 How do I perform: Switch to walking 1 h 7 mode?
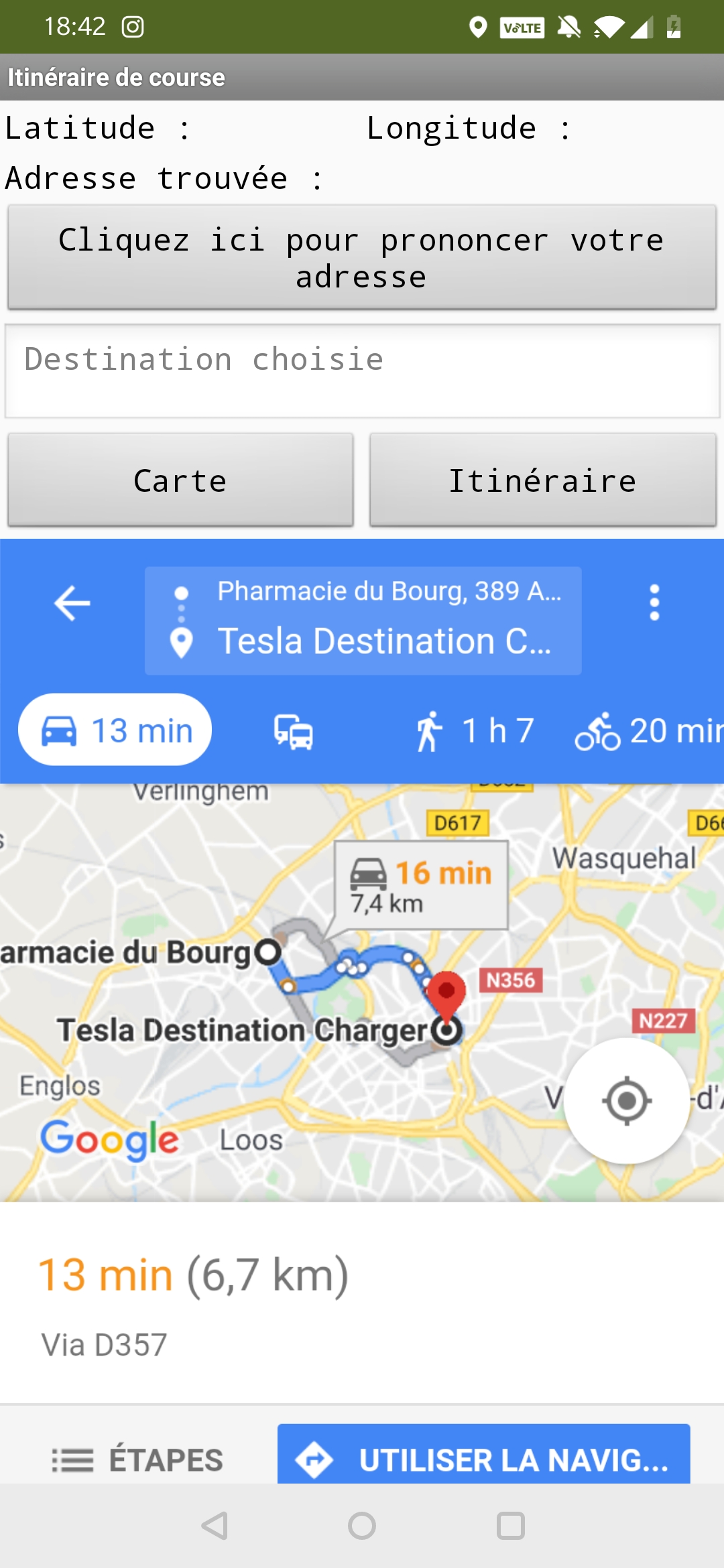(473, 730)
